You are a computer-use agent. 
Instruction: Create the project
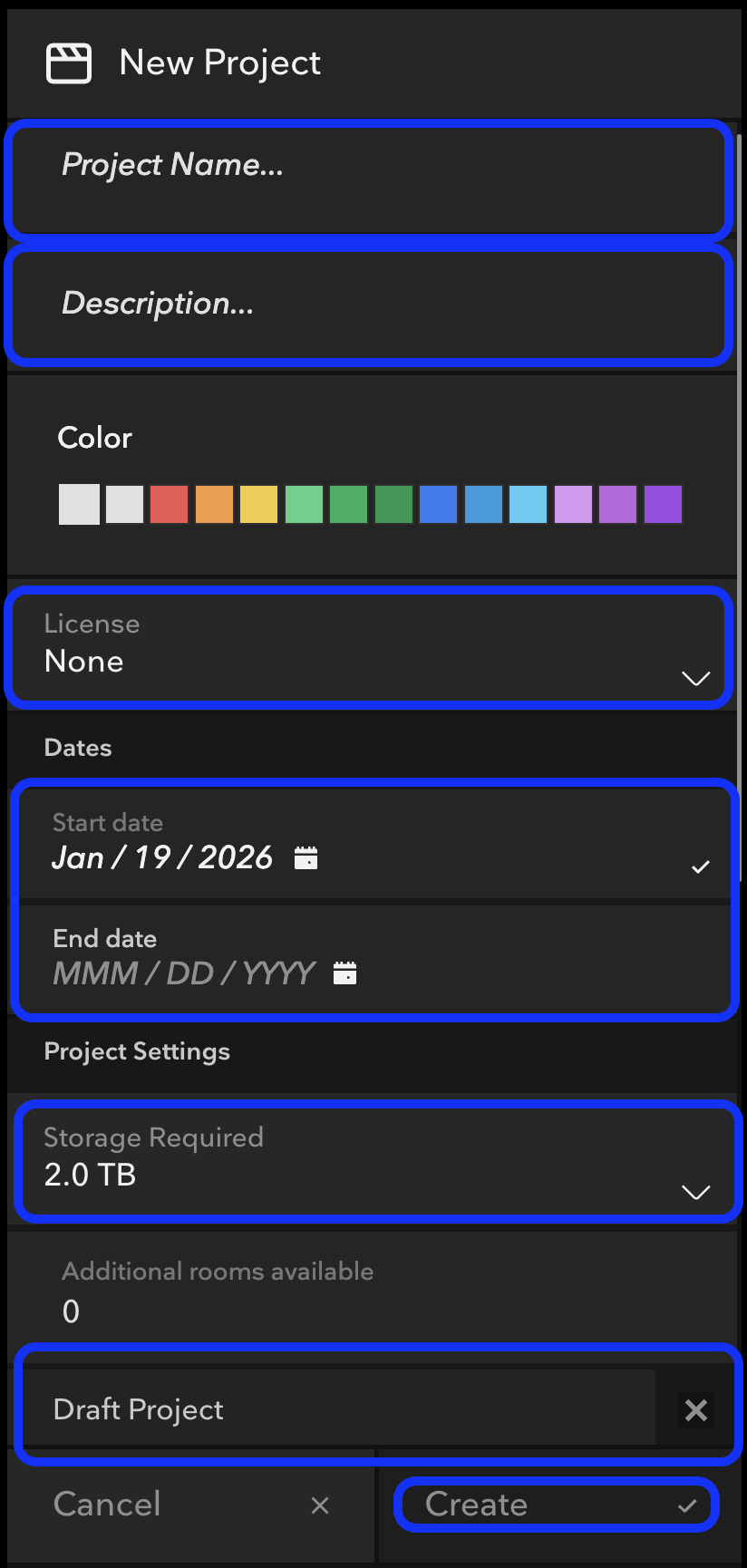(x=556, y=1505)
